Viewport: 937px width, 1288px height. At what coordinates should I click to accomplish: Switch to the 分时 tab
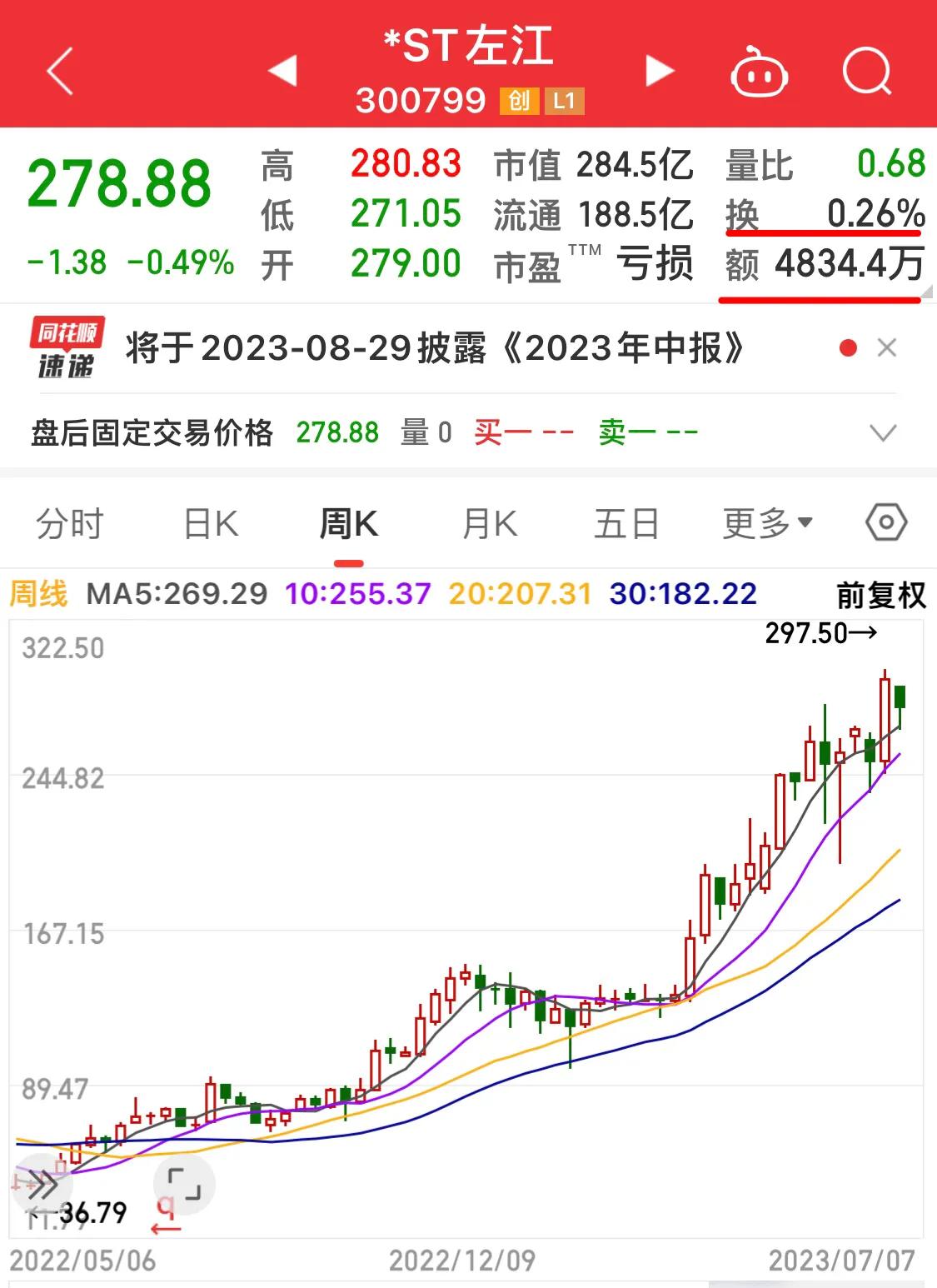[67, 523]
